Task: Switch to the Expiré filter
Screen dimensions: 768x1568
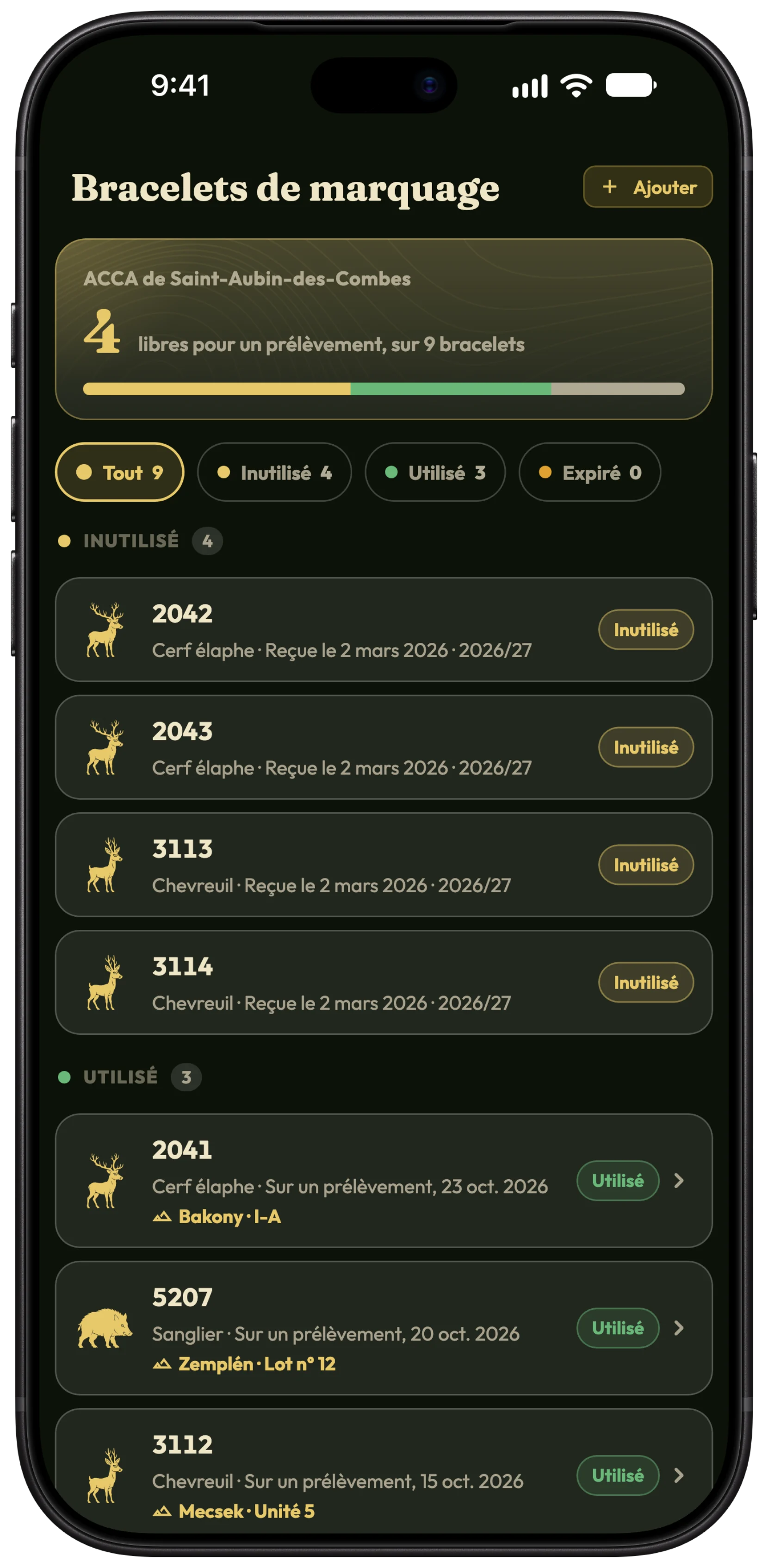Action: click(x=590, y=473)
